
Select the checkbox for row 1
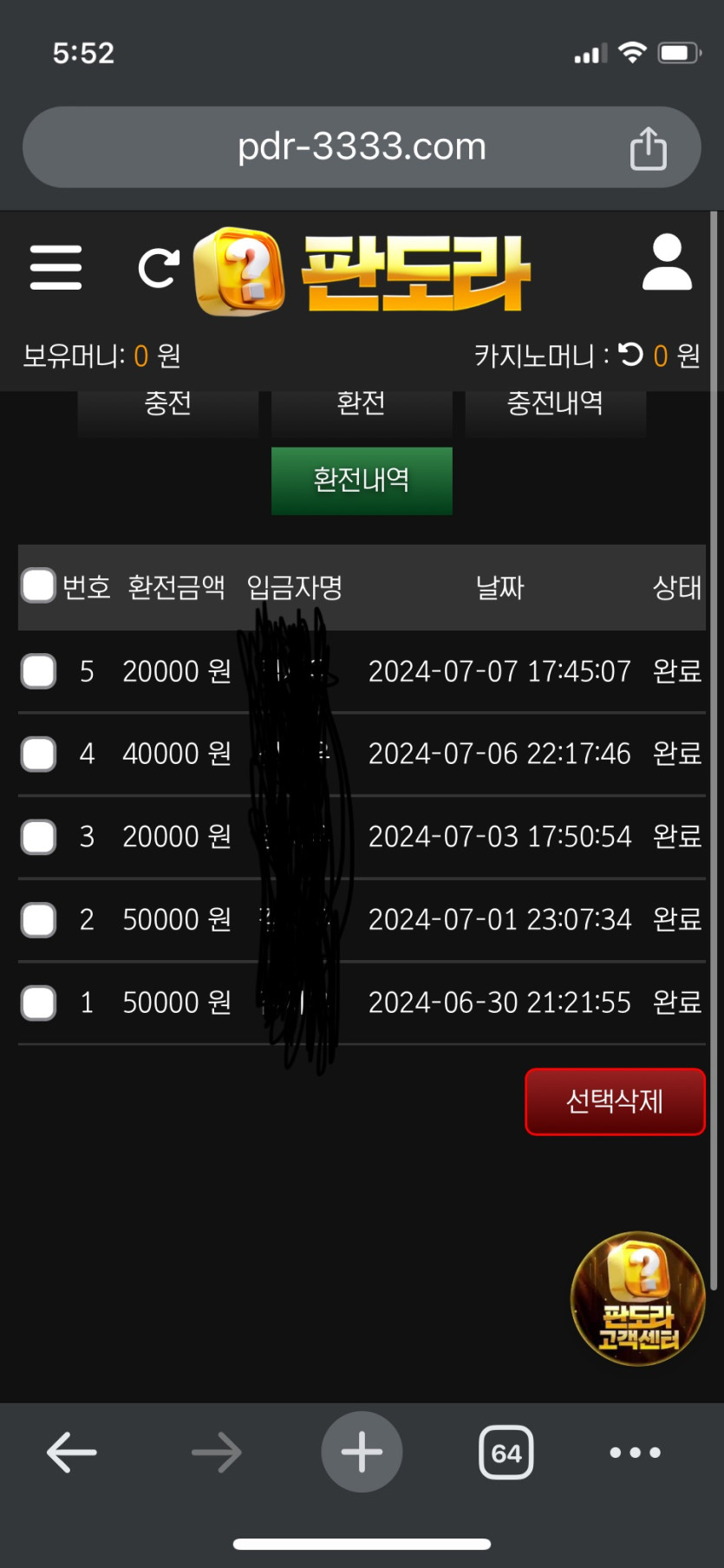point(39,1003)
